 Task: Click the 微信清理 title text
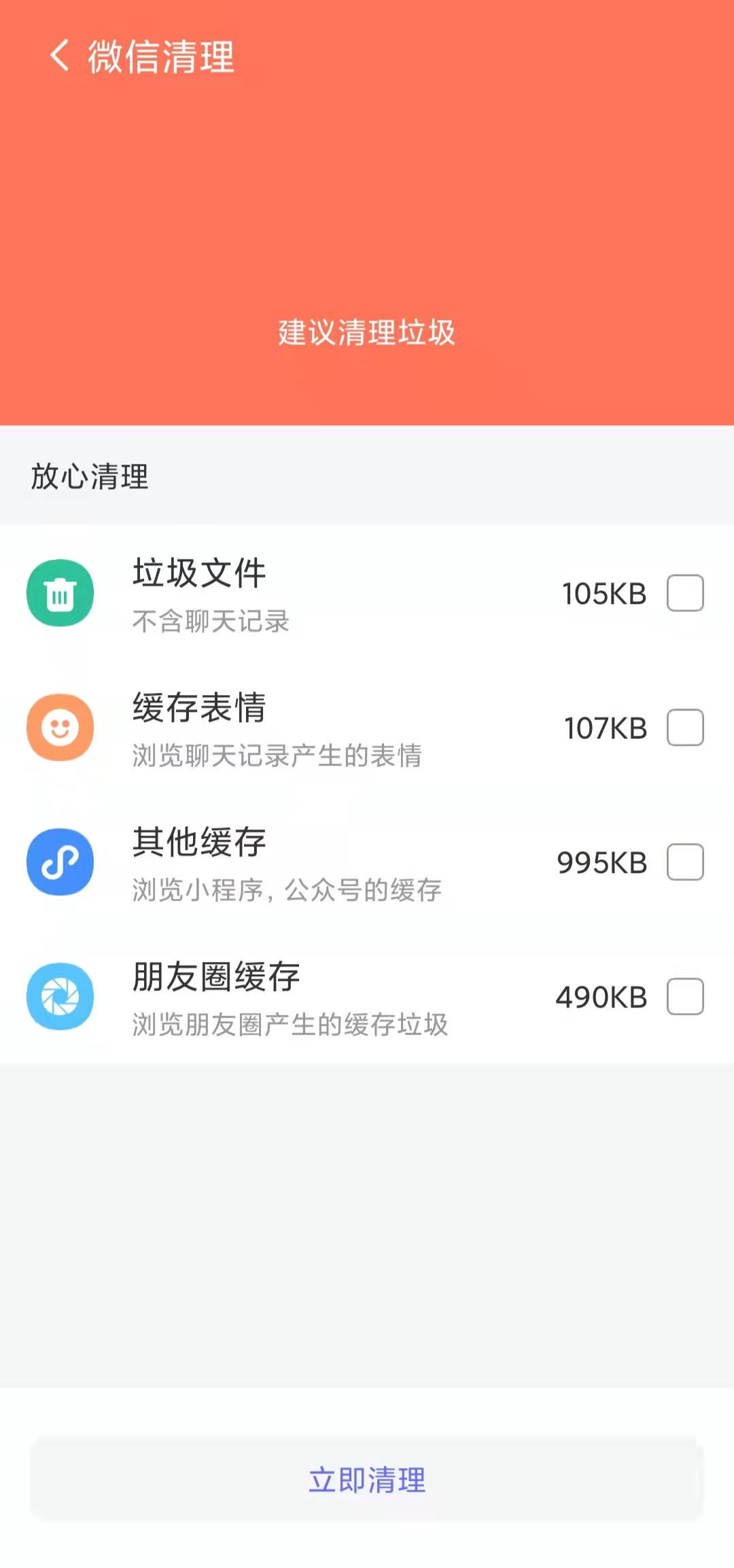(160, 56)
